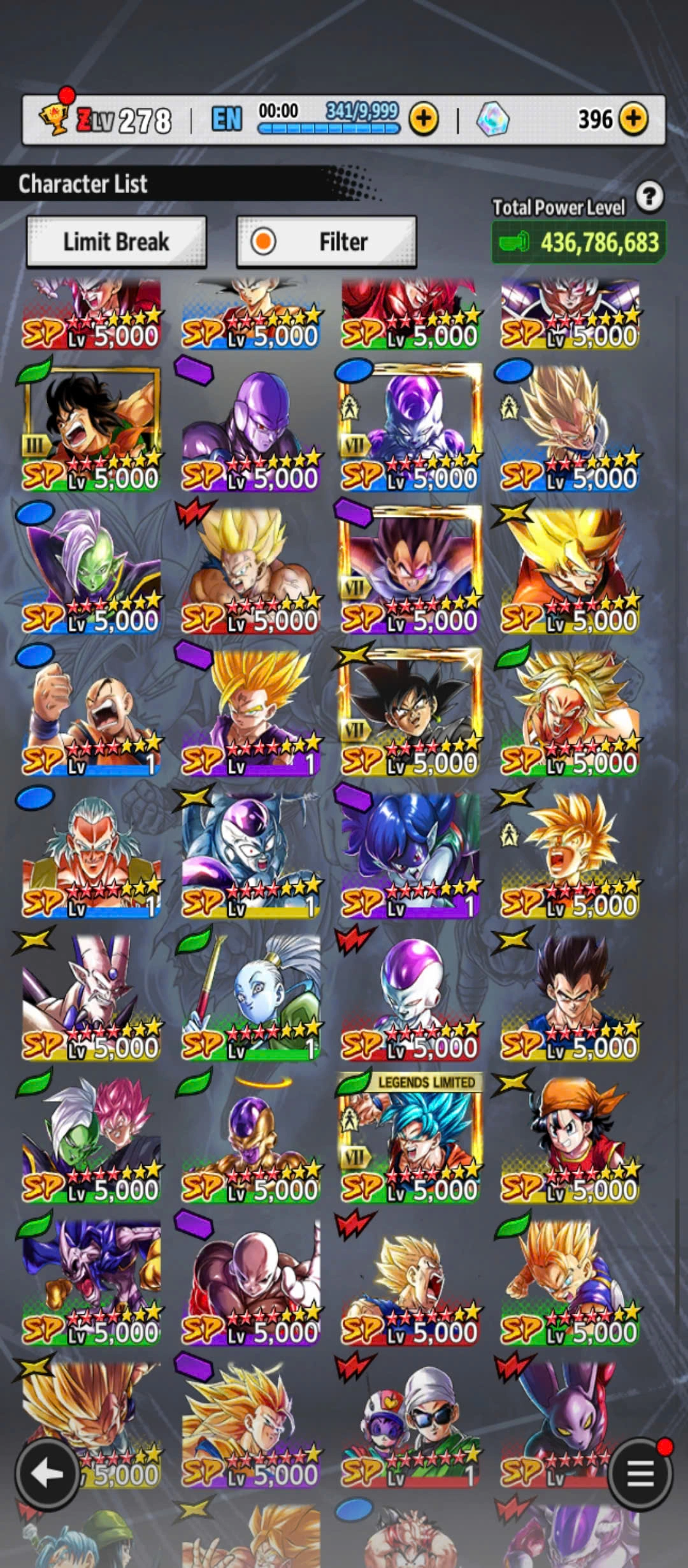The height and width of the screenshot is (1568, 688).
Task: Open the Fused Zamasu and Rosé duo card
Action: tap(91, 1138)
